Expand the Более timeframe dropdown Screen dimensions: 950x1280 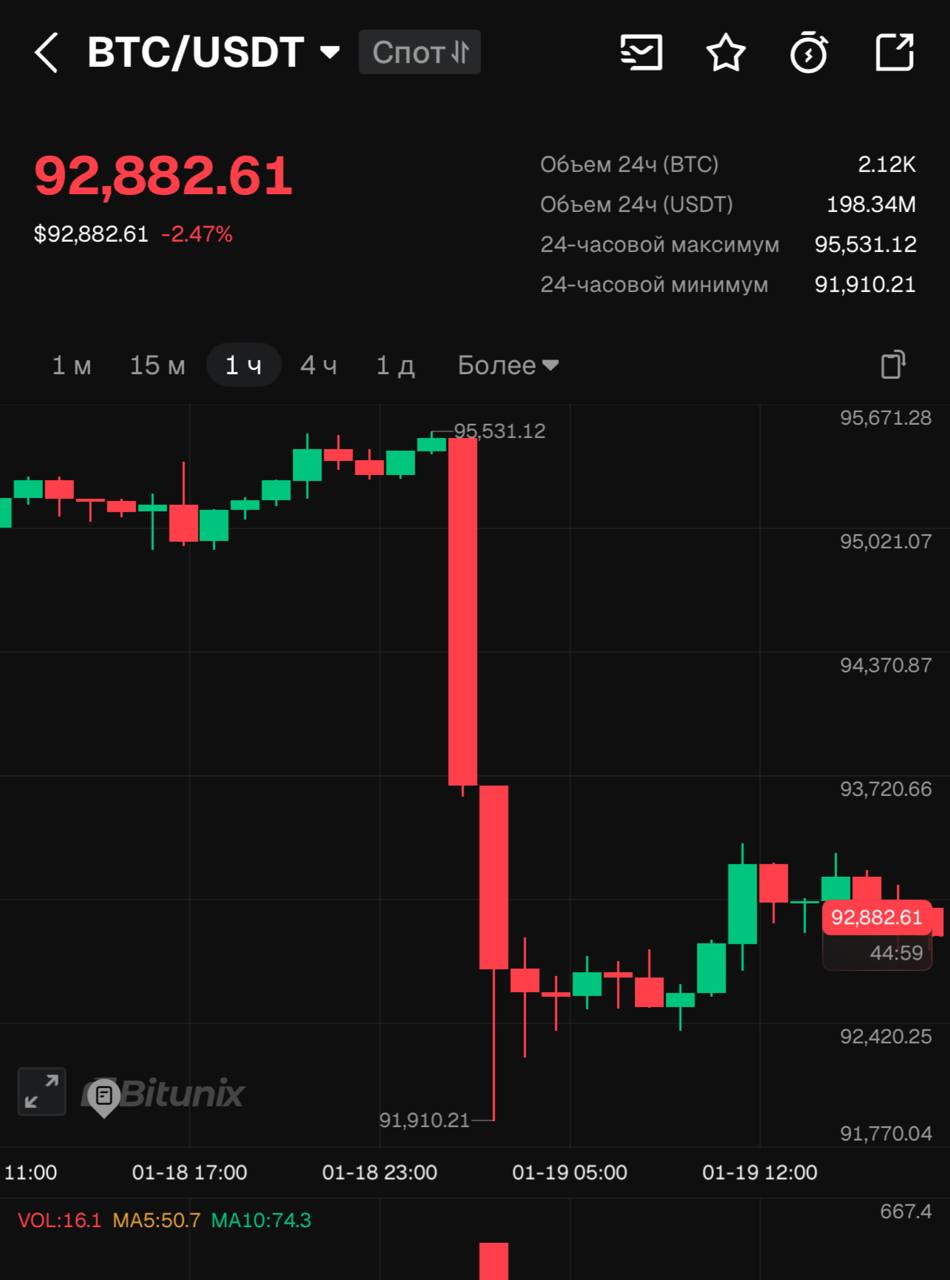(x=507, y=365)
